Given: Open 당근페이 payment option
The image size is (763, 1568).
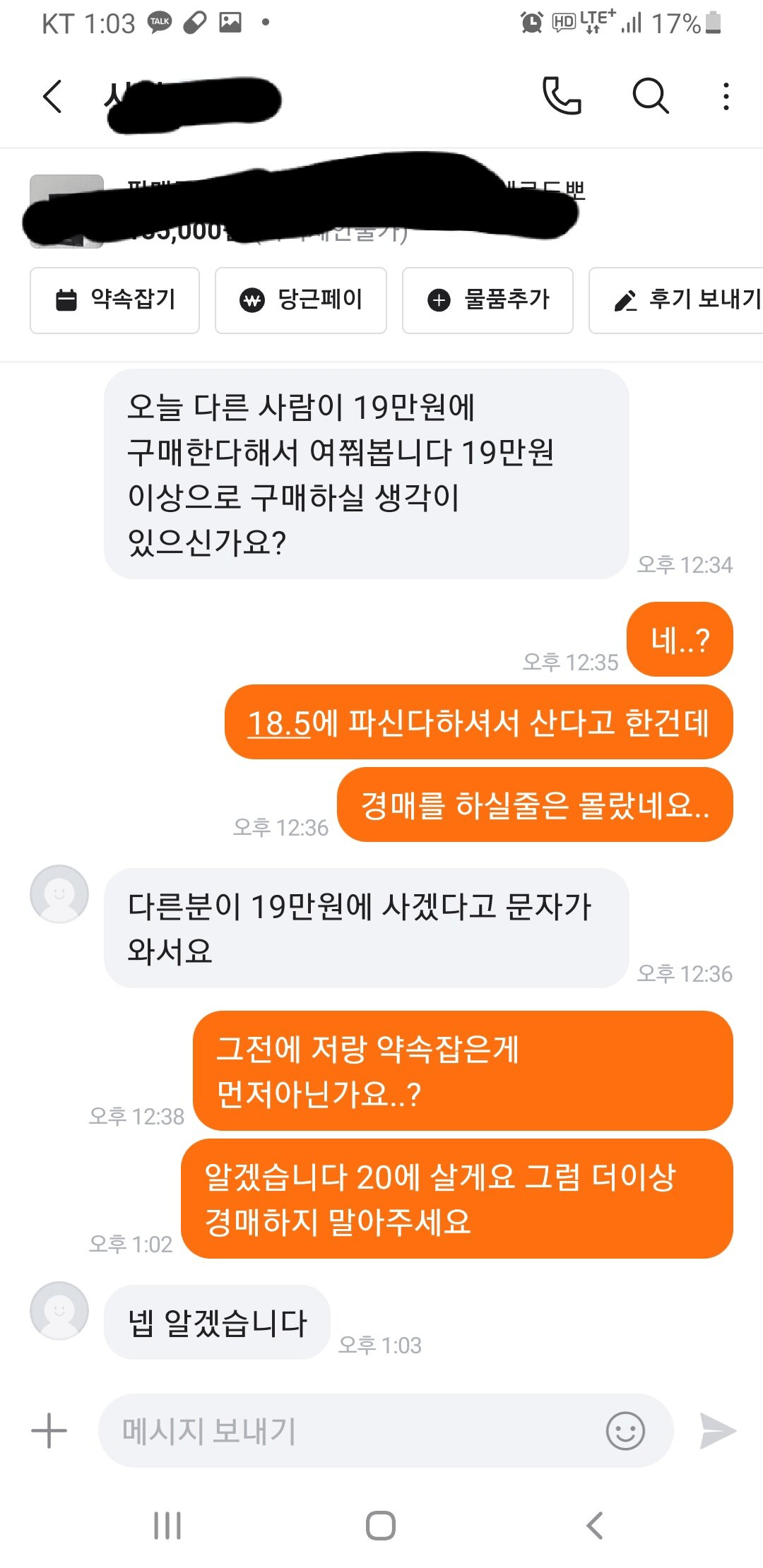Looking at the screenshot, I should click(301, 300).
